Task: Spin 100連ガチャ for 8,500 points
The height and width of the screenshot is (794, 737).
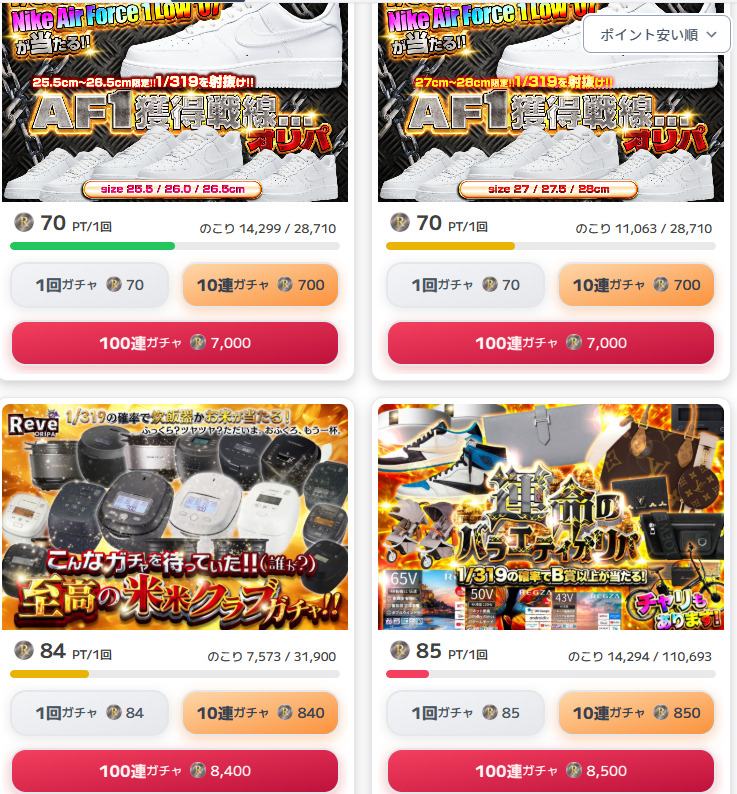Action: [551, 771]
